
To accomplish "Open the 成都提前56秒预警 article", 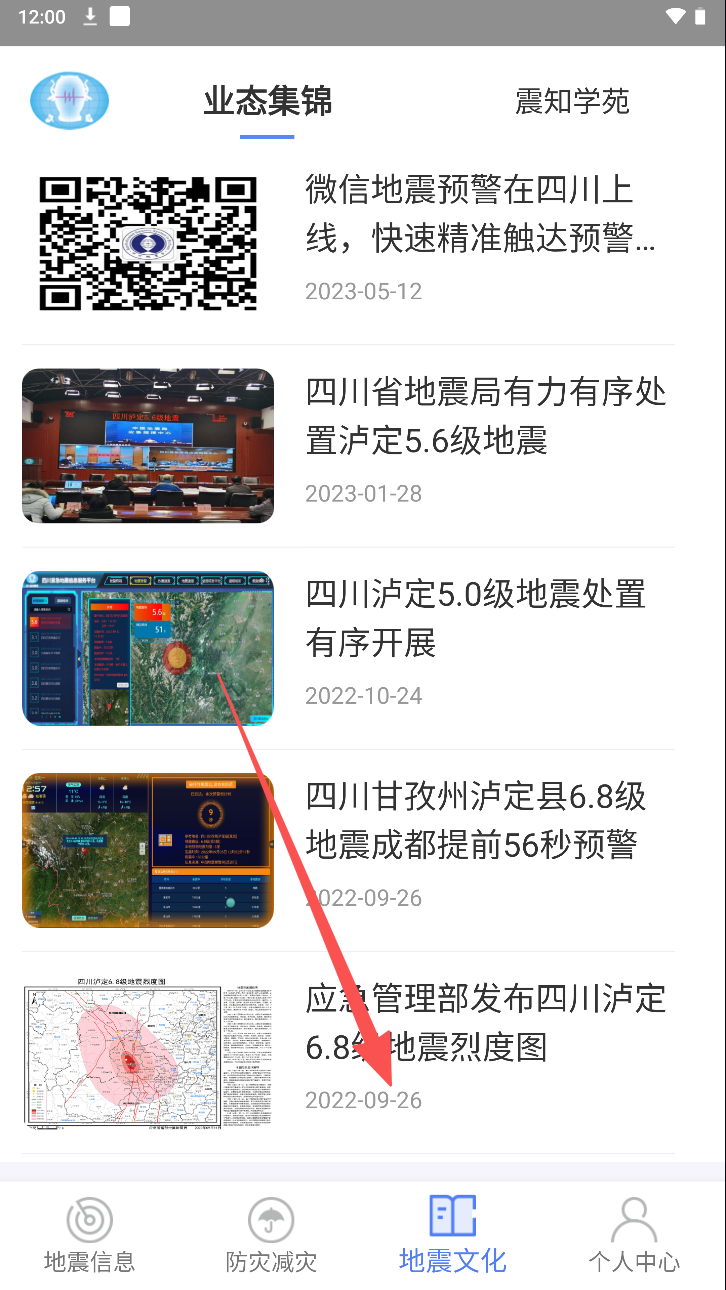I will [x=475, y=820].
